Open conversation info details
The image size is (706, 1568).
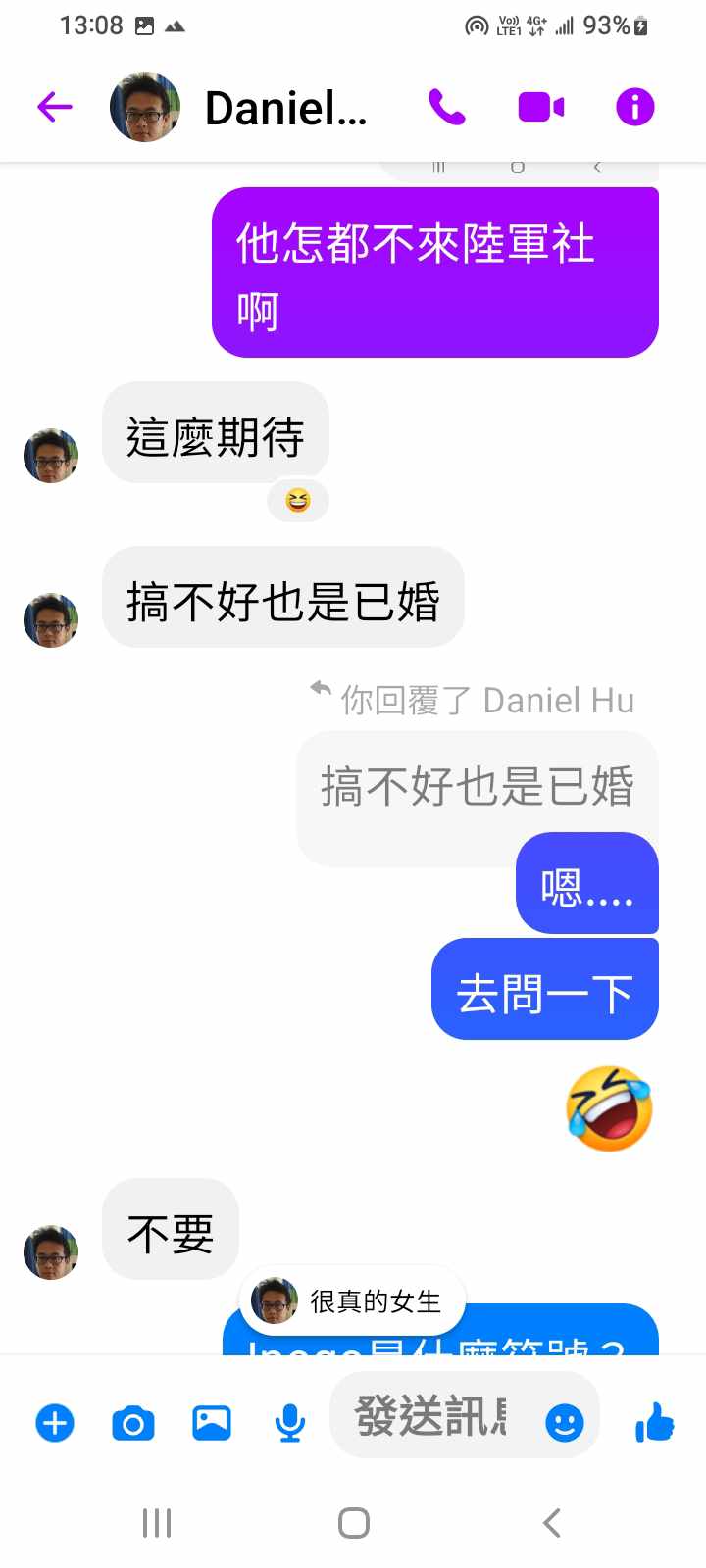(634, 107)
